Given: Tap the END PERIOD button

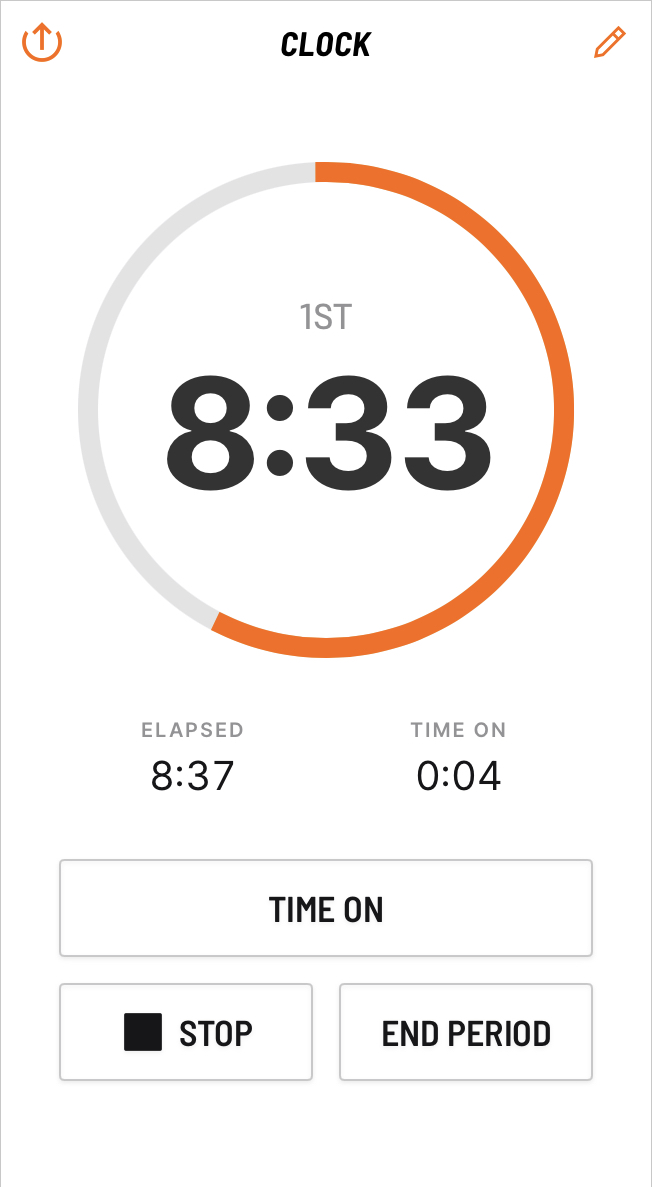Looking at the screenshot, I should click(x=466, y=1031).
